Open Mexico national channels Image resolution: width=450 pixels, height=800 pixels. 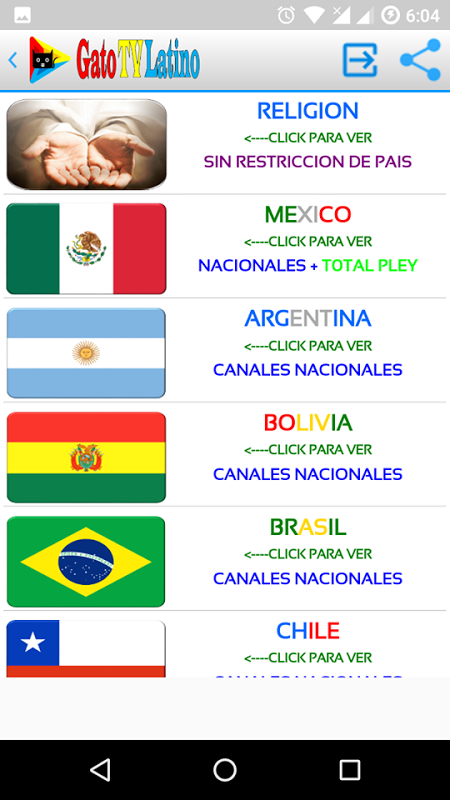point(225,247)
